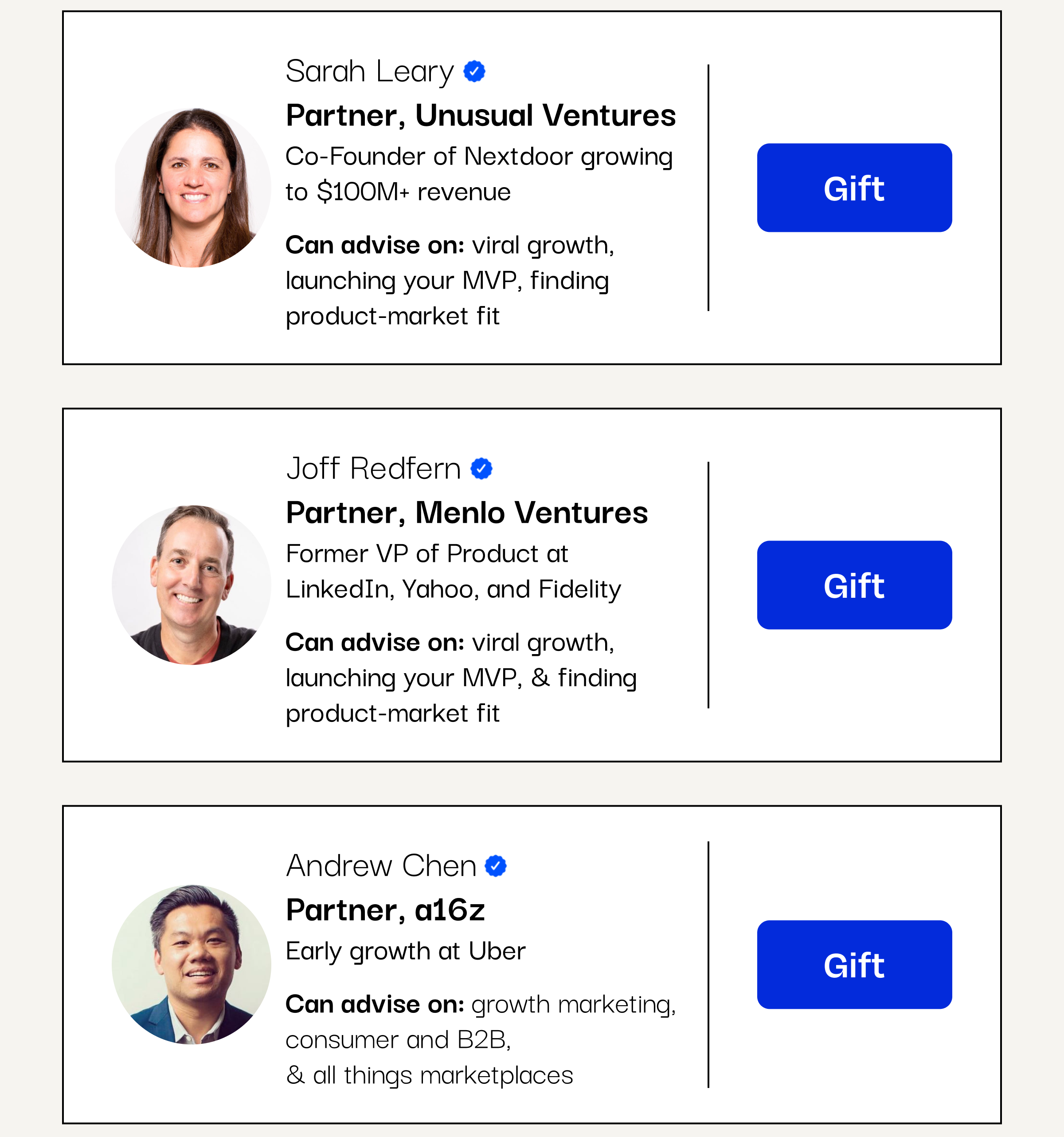Gift a session with Joff Redfern
1064x1137 pixels.
click(x=853, y=584)
